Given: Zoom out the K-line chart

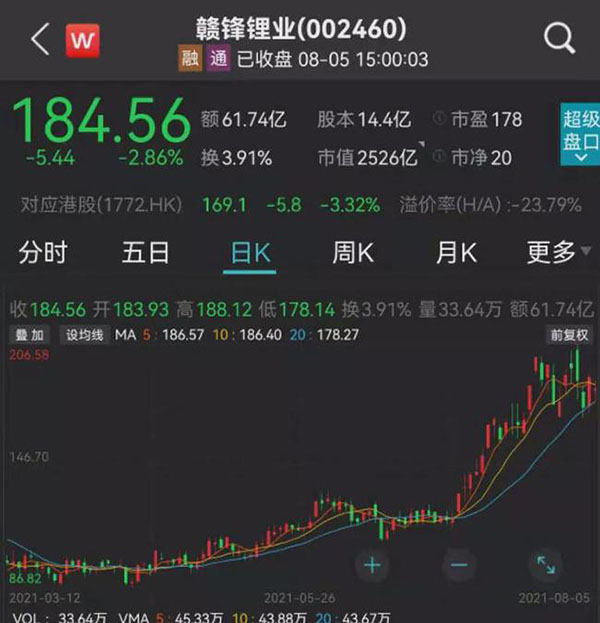Looking at the screenshot, I should click(x=458, y=565).
